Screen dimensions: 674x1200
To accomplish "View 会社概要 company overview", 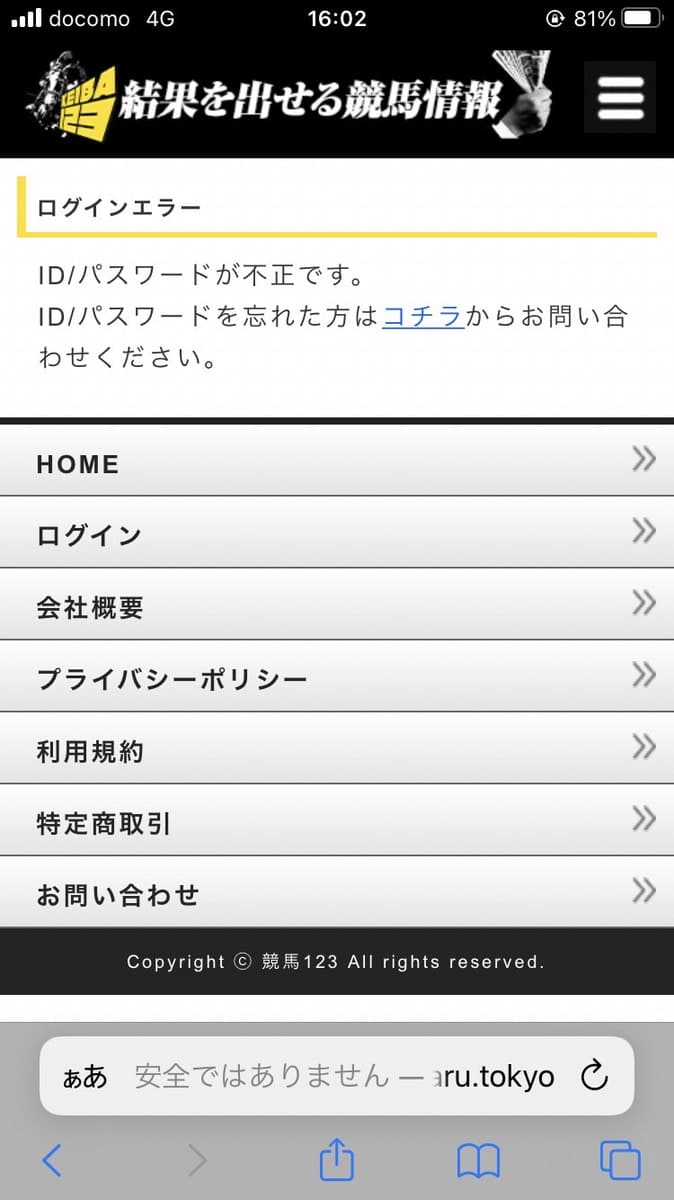I will [337, 607].
